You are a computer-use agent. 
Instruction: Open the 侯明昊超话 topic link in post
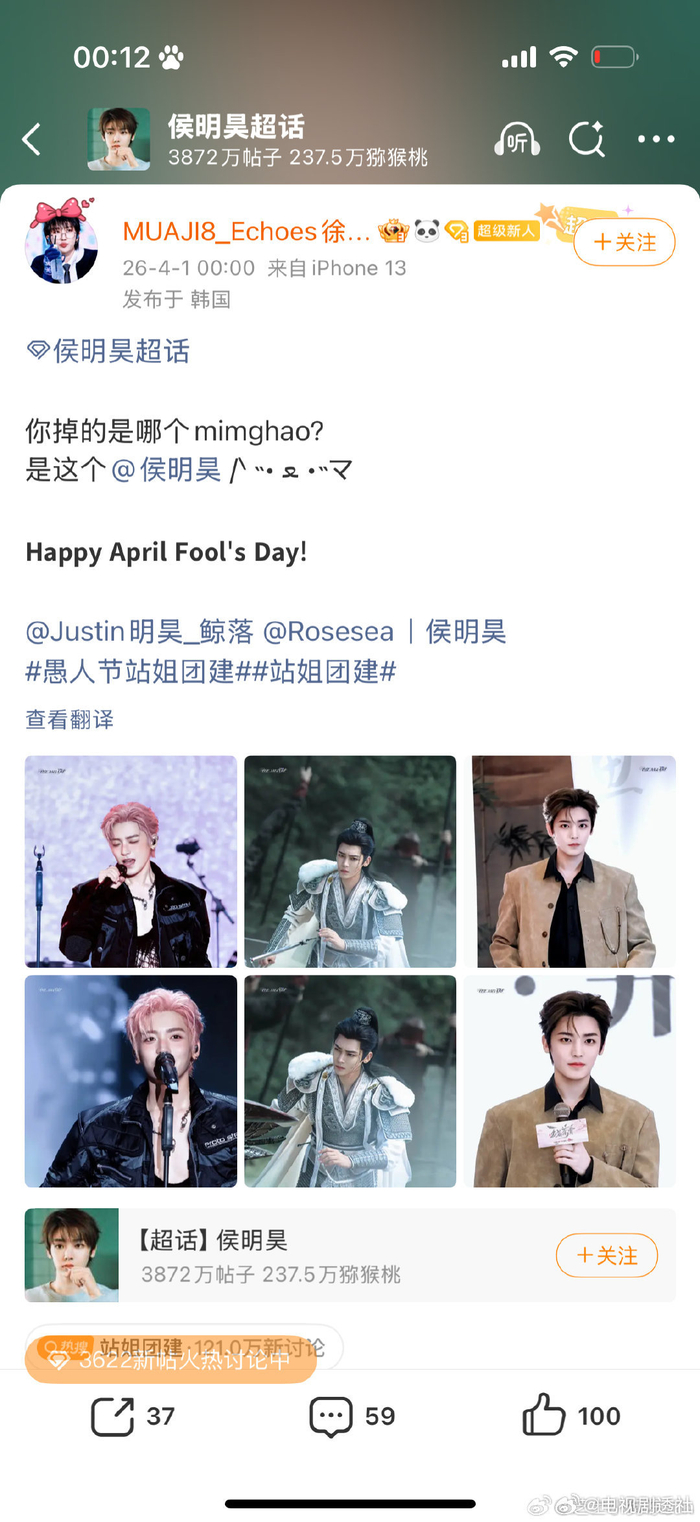point(108,351)
